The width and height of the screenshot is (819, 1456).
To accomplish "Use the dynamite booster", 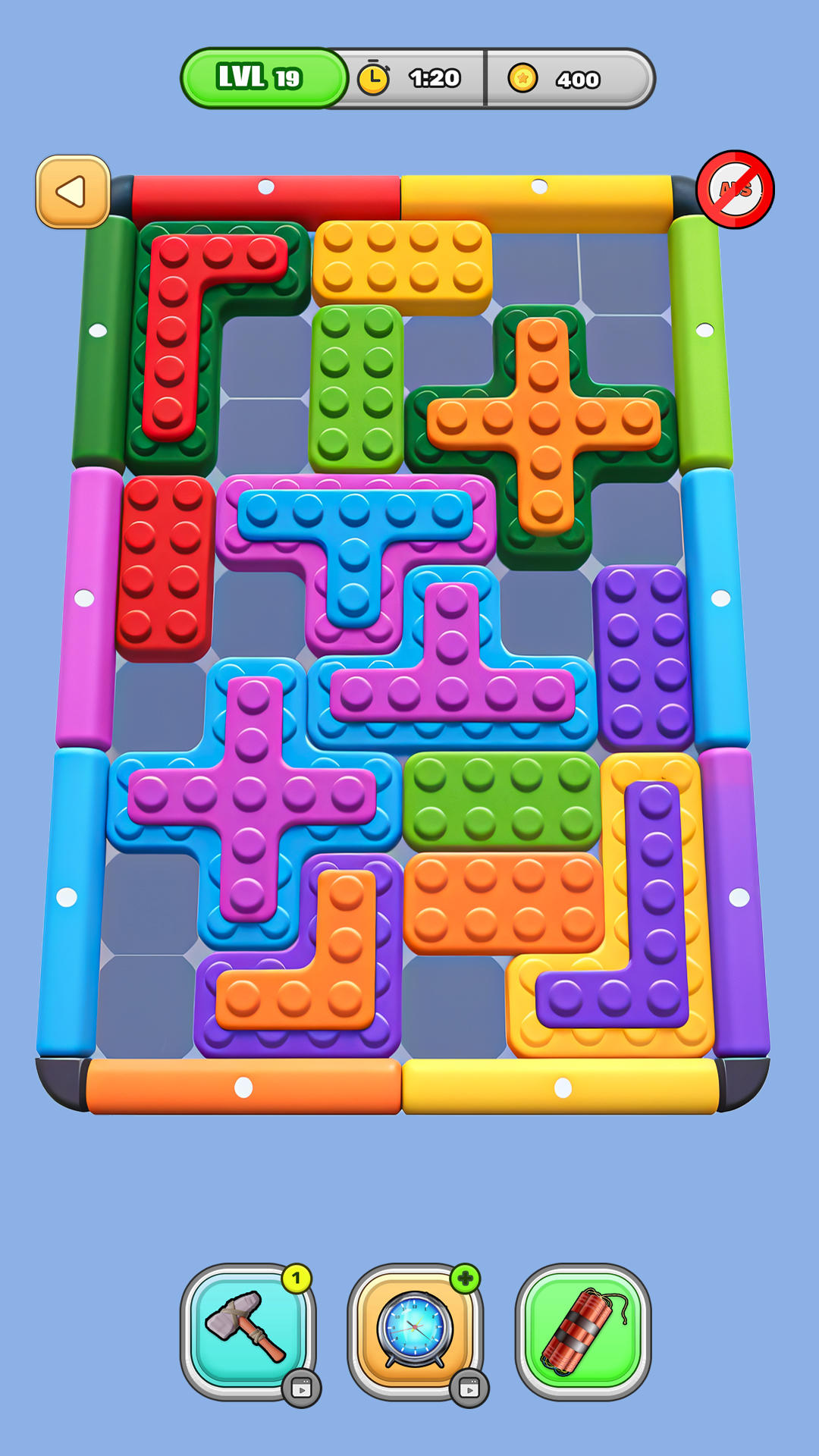I will 582,1330.
